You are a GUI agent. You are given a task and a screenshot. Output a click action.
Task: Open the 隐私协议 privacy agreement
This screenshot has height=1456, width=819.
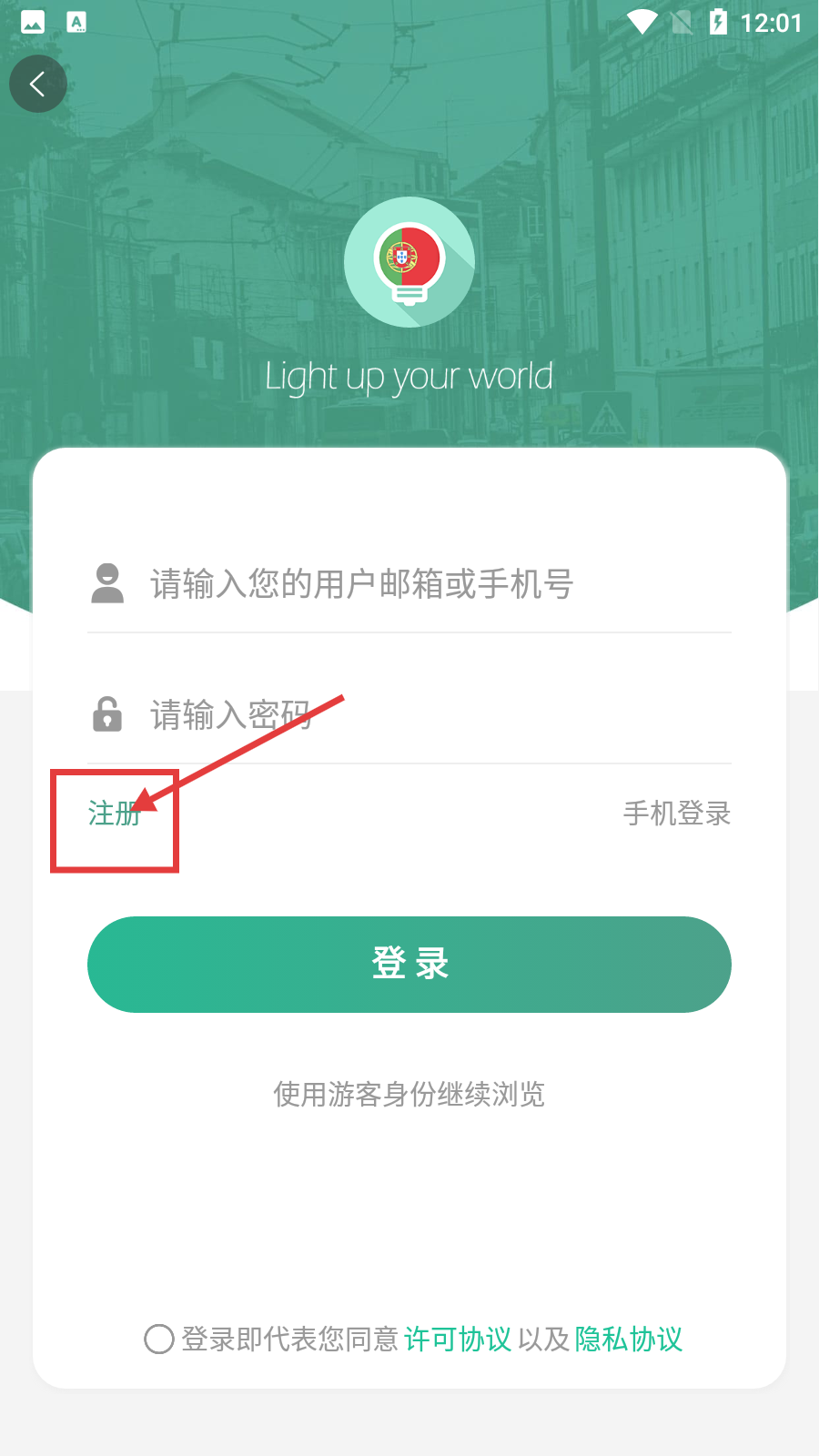[628, 1340]
